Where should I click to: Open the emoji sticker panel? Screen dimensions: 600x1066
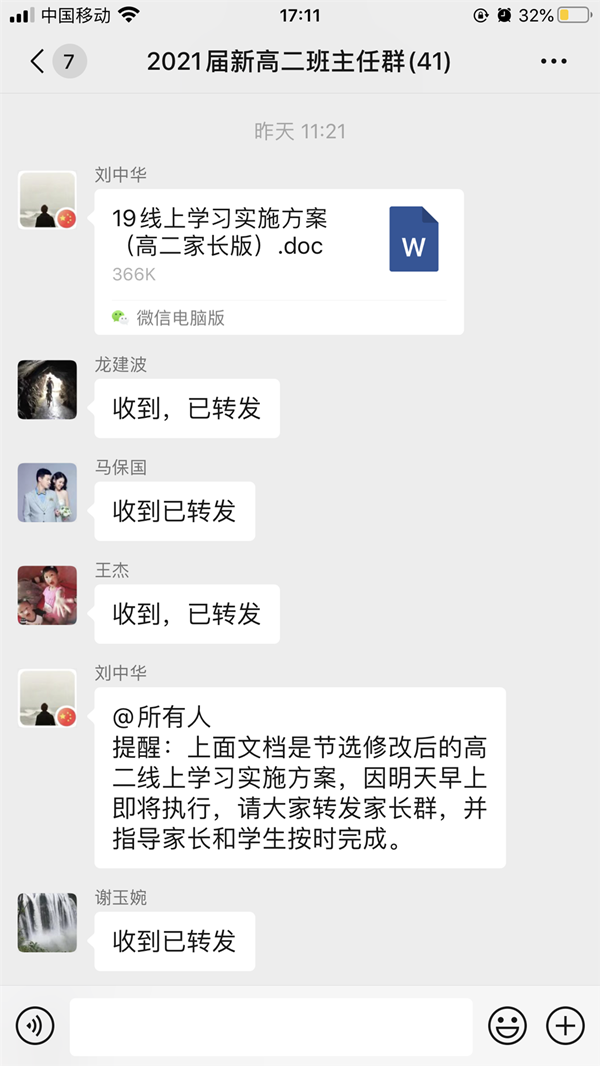pyautogui.click(x=507, y=1025)
